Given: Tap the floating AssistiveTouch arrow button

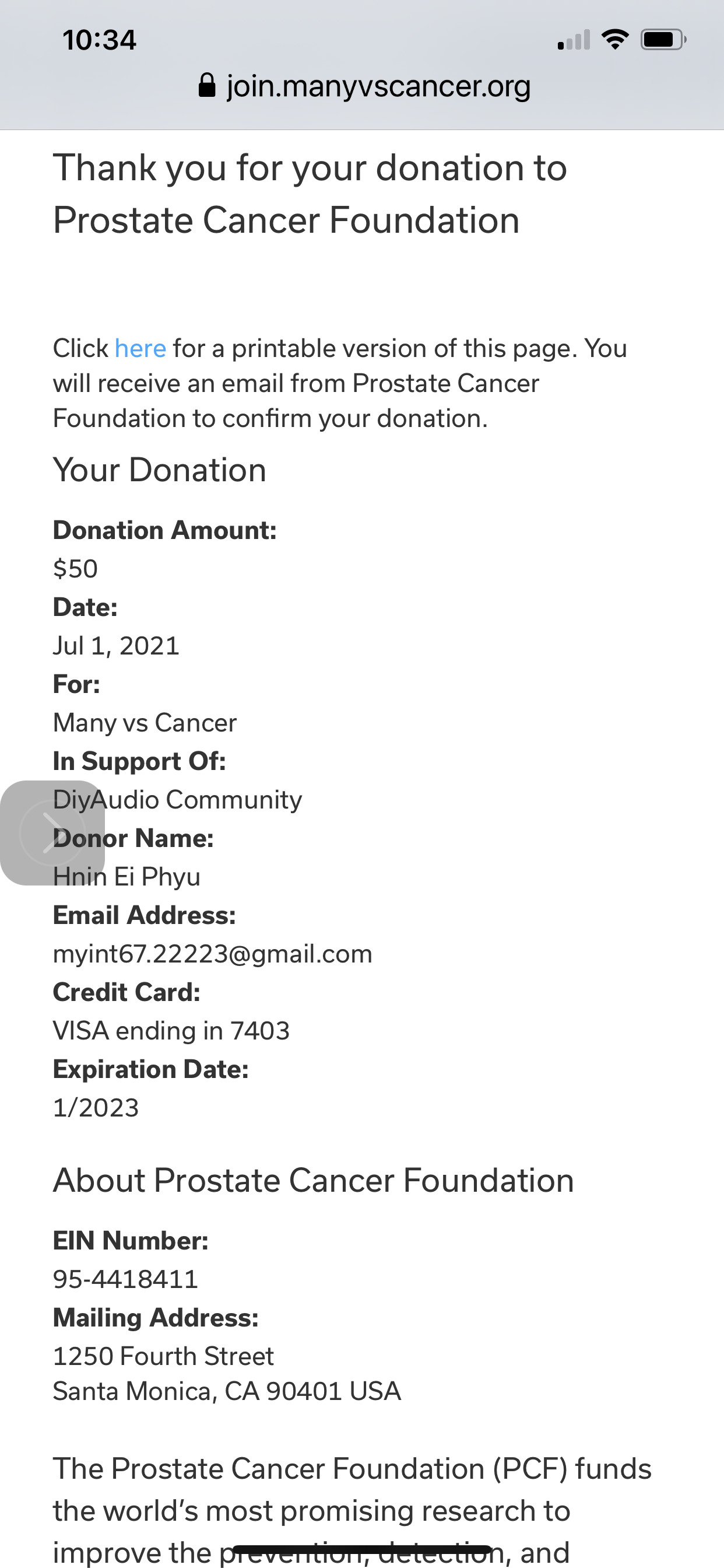Looking at the screenshot, I should coord(52,832).
